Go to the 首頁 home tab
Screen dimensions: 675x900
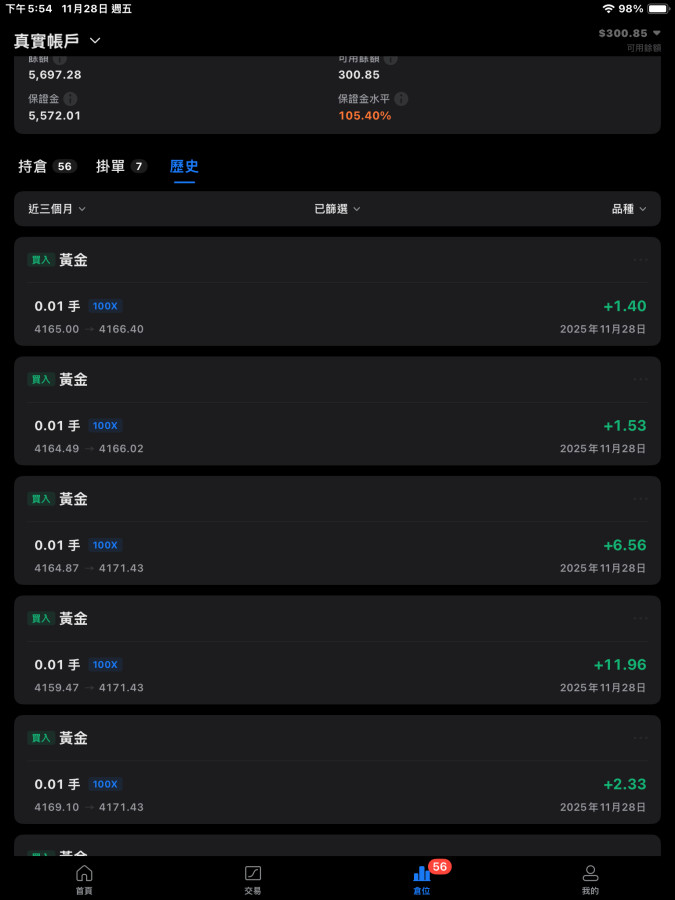tap(84, 879)
